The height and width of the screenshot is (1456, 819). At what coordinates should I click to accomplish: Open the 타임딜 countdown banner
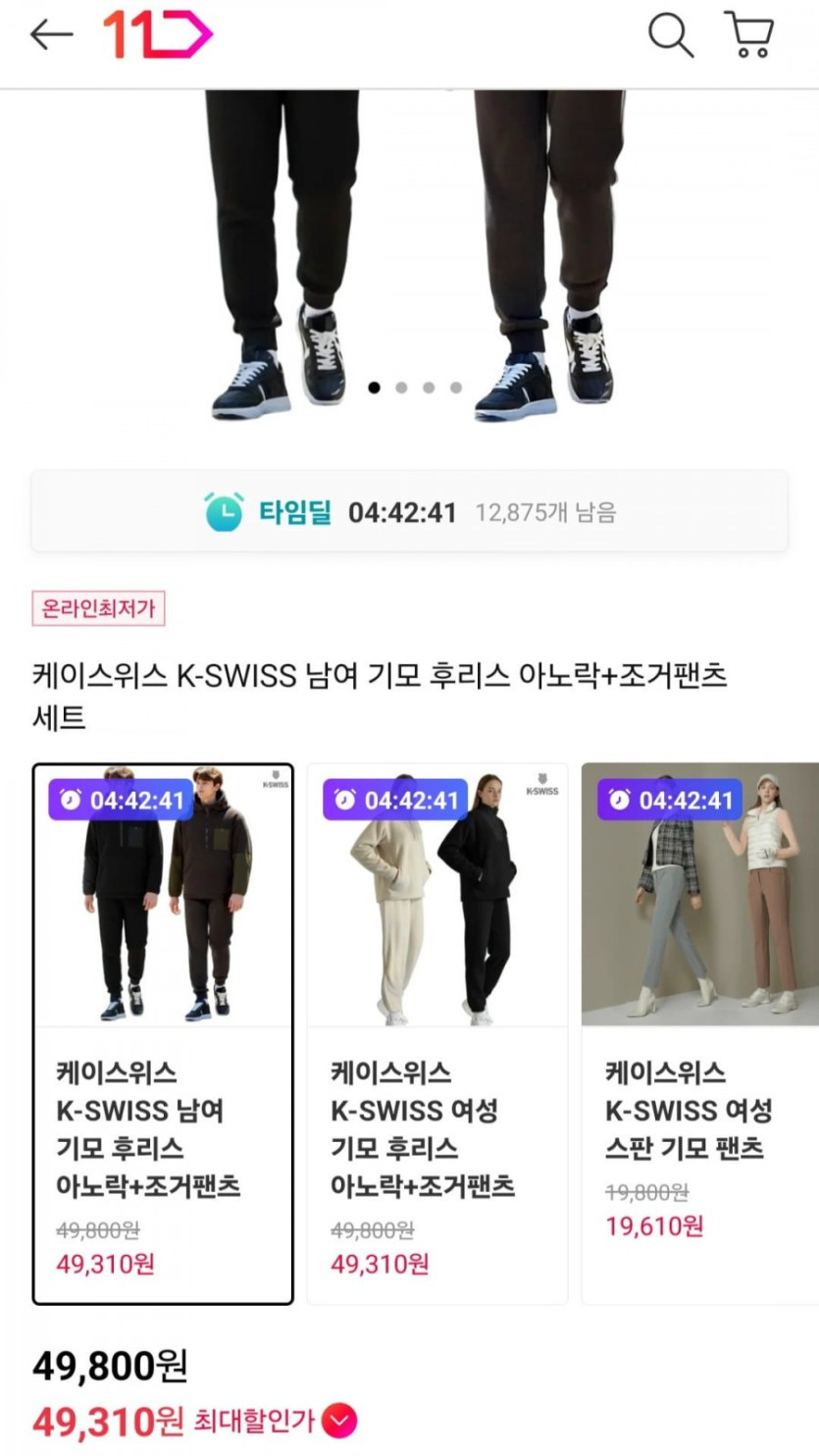pyautogui.click(x=409, y=511)
